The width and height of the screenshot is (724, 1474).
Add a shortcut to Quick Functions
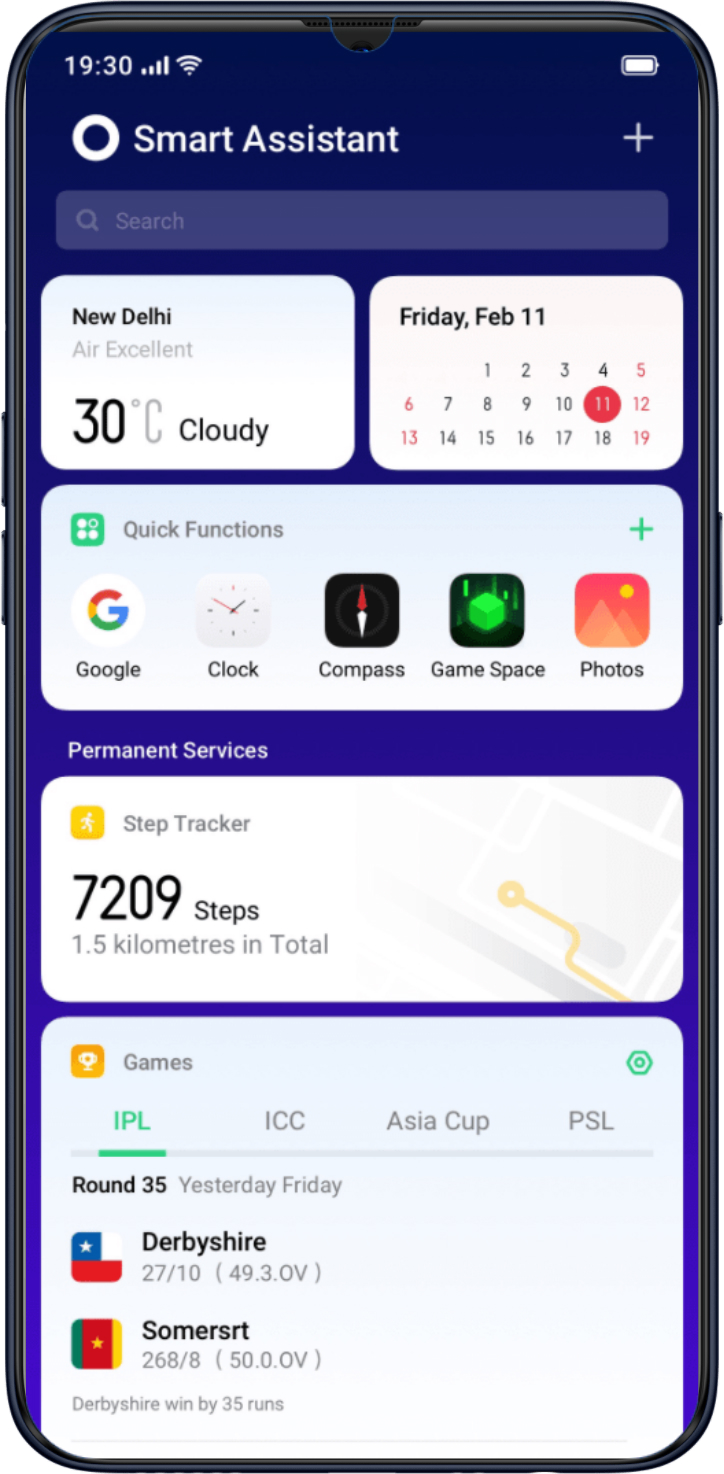(641, 530)
